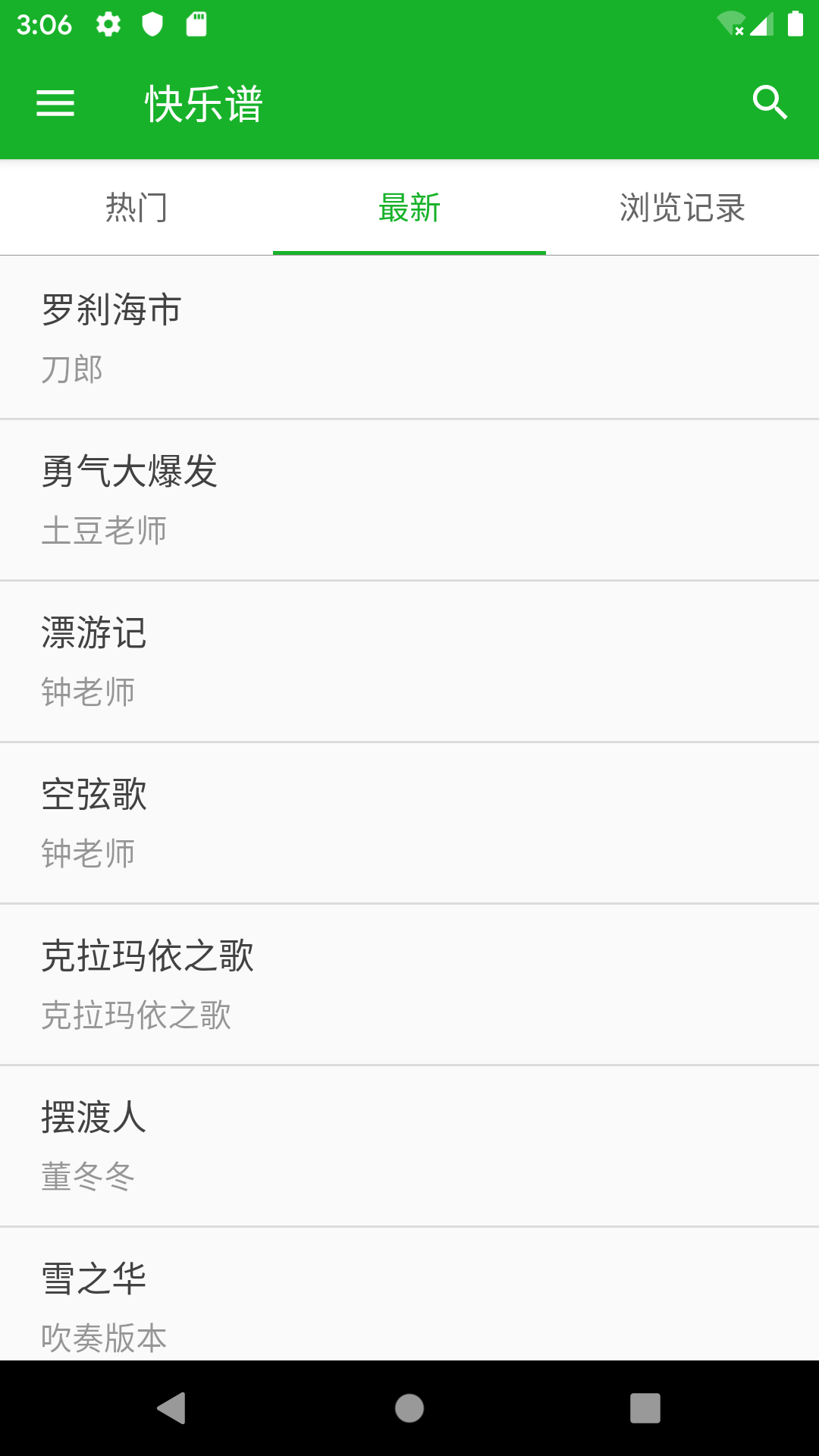This screenshot has width=819, height=1456.
Task: Switch to the 浏览记录 tab
Action: 682,208
